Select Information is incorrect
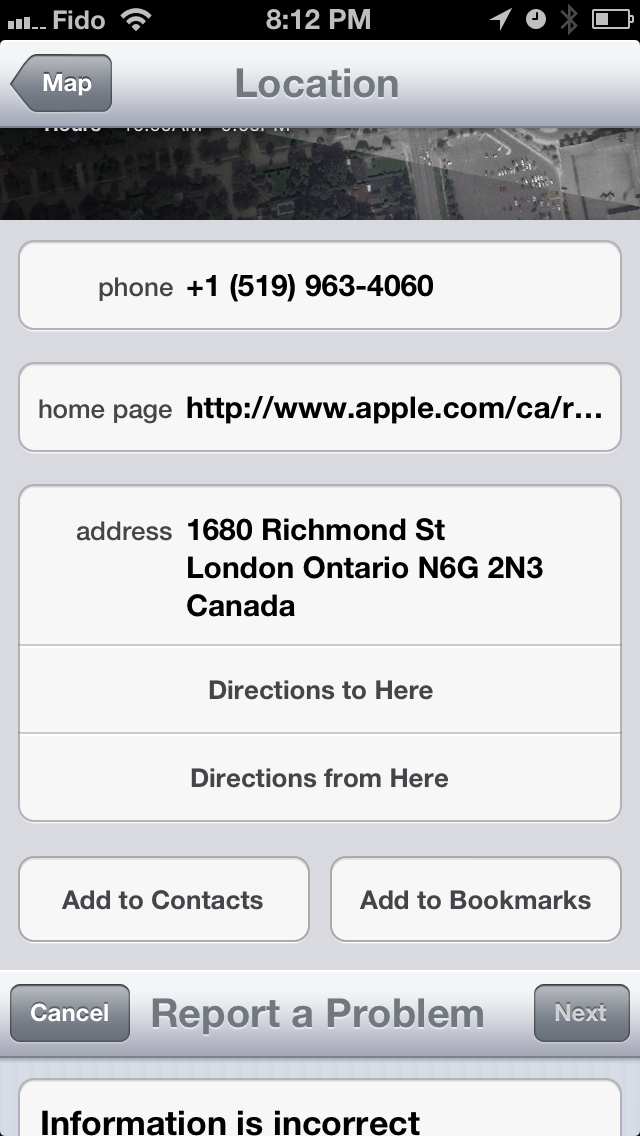Image resolution: width=640 pixels, height=1136 pixels. 320,1108
